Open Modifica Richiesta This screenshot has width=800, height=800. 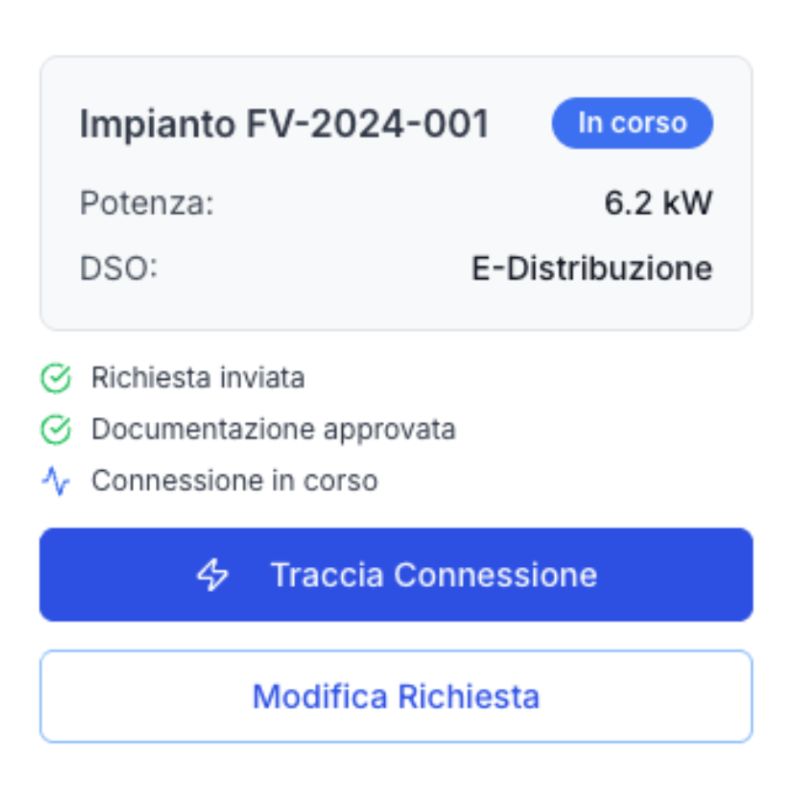point(396,696)
